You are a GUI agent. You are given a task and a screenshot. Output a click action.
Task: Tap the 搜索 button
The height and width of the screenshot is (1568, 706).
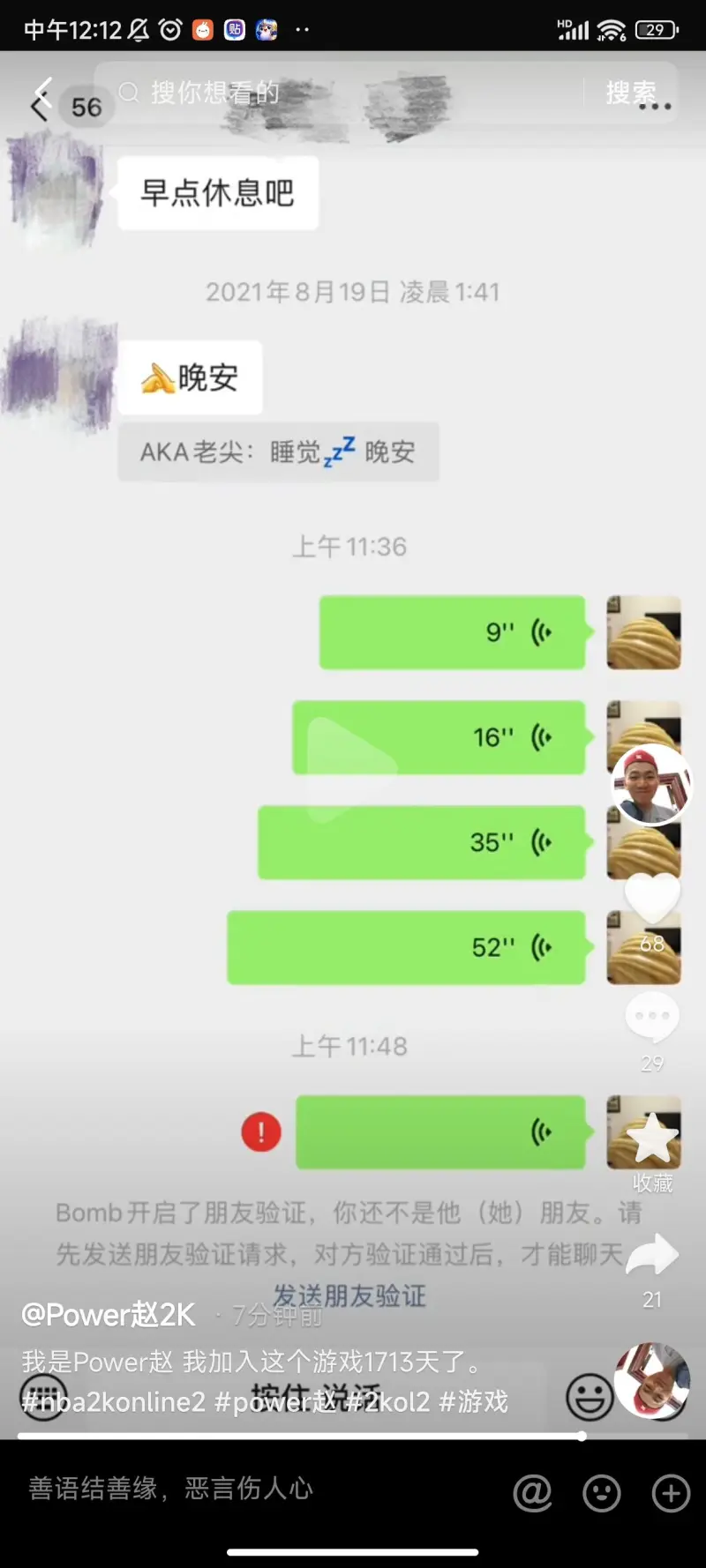click(630, 93)
